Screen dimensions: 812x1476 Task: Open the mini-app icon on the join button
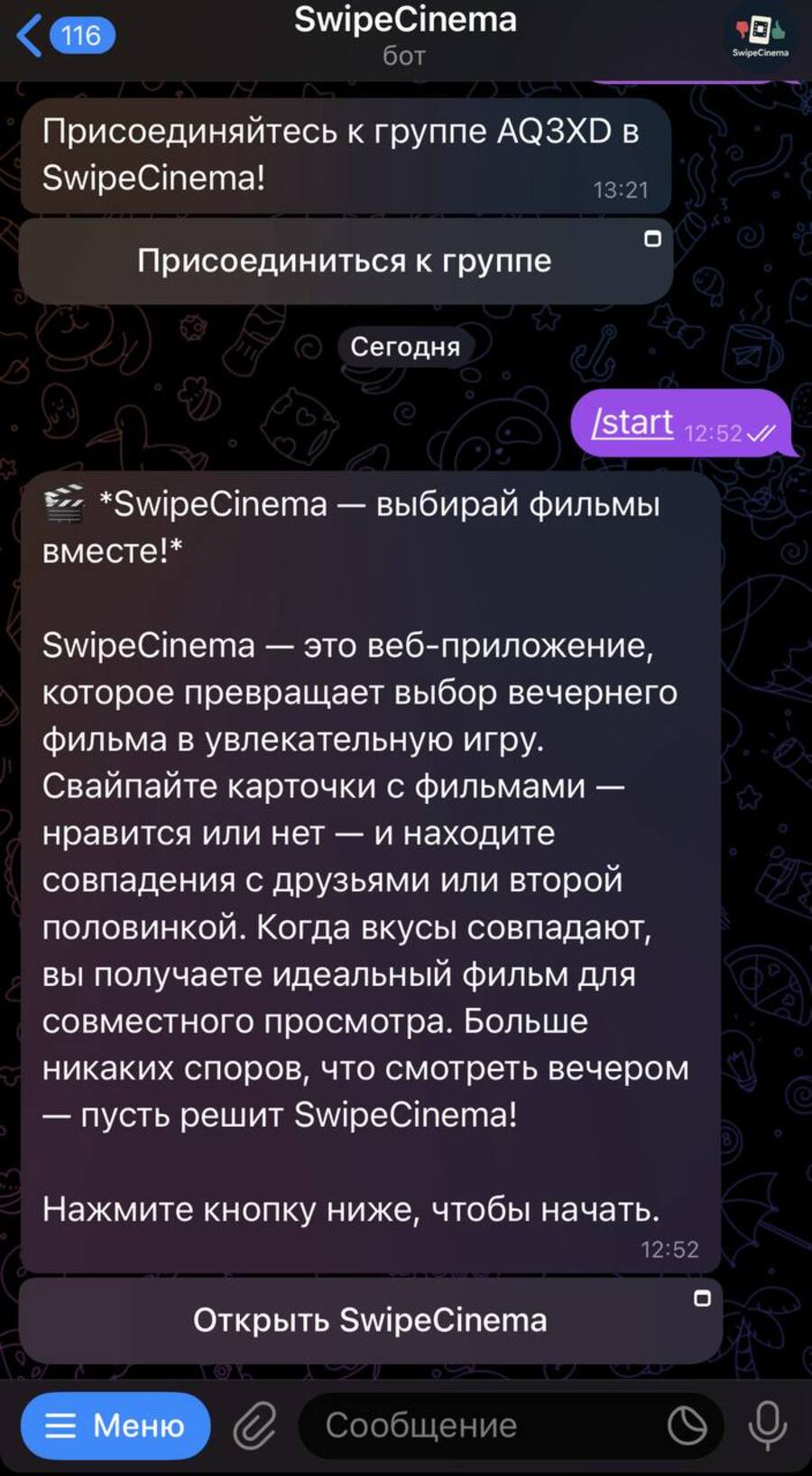tap(652, 239)
